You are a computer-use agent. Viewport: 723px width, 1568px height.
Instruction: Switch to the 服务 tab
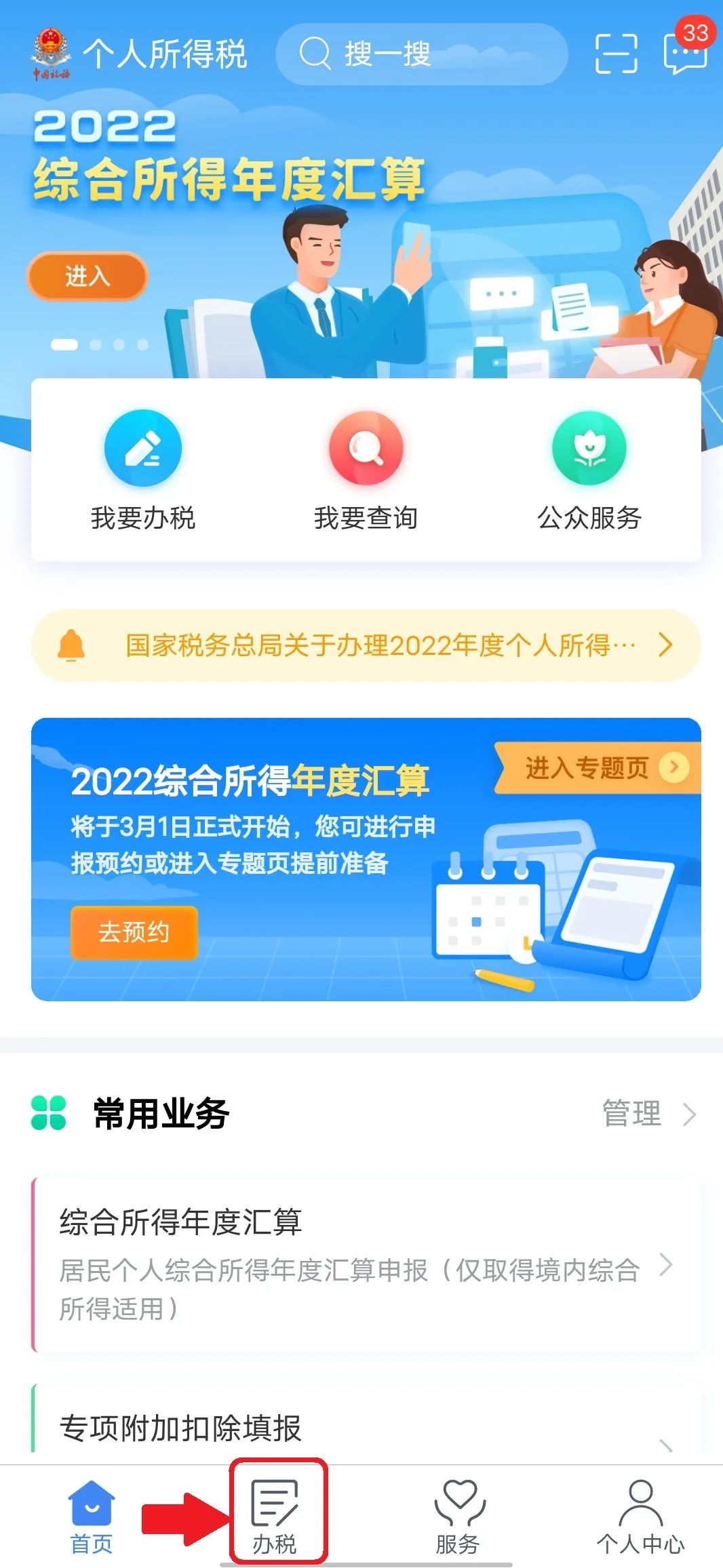pos(458,1517)
